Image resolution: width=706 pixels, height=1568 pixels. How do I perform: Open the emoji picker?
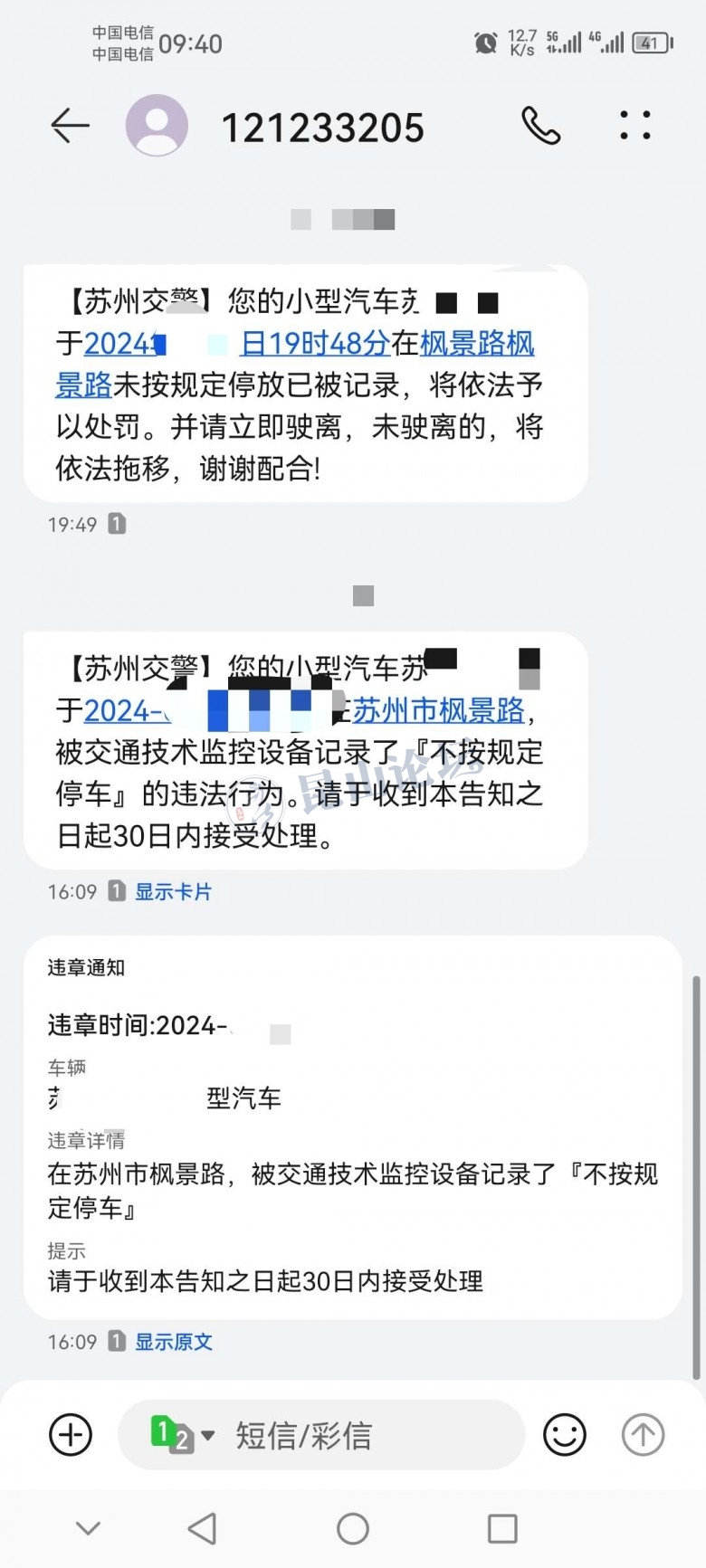[564, 1434]
